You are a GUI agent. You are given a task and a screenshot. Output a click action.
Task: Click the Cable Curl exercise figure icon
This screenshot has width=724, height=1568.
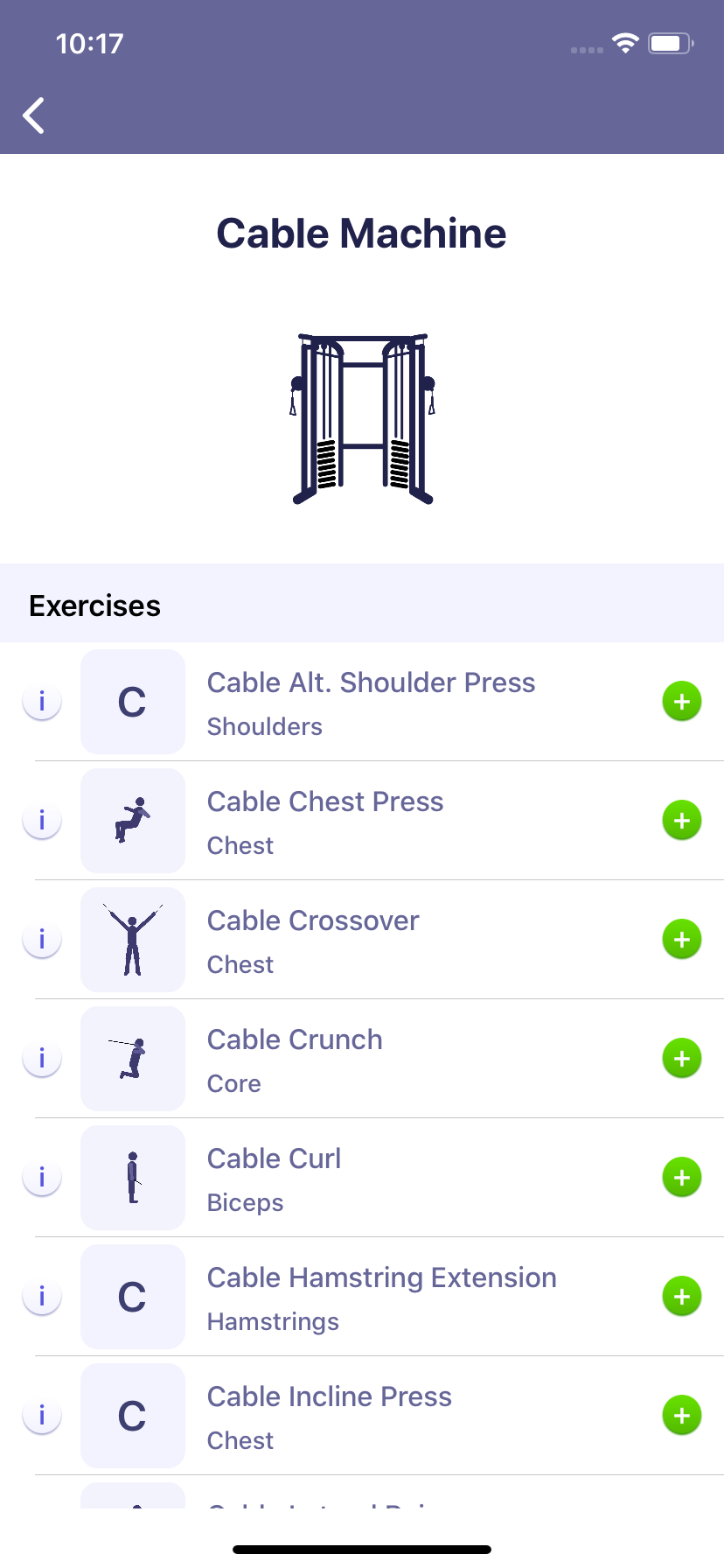(x=132, y=1177)
